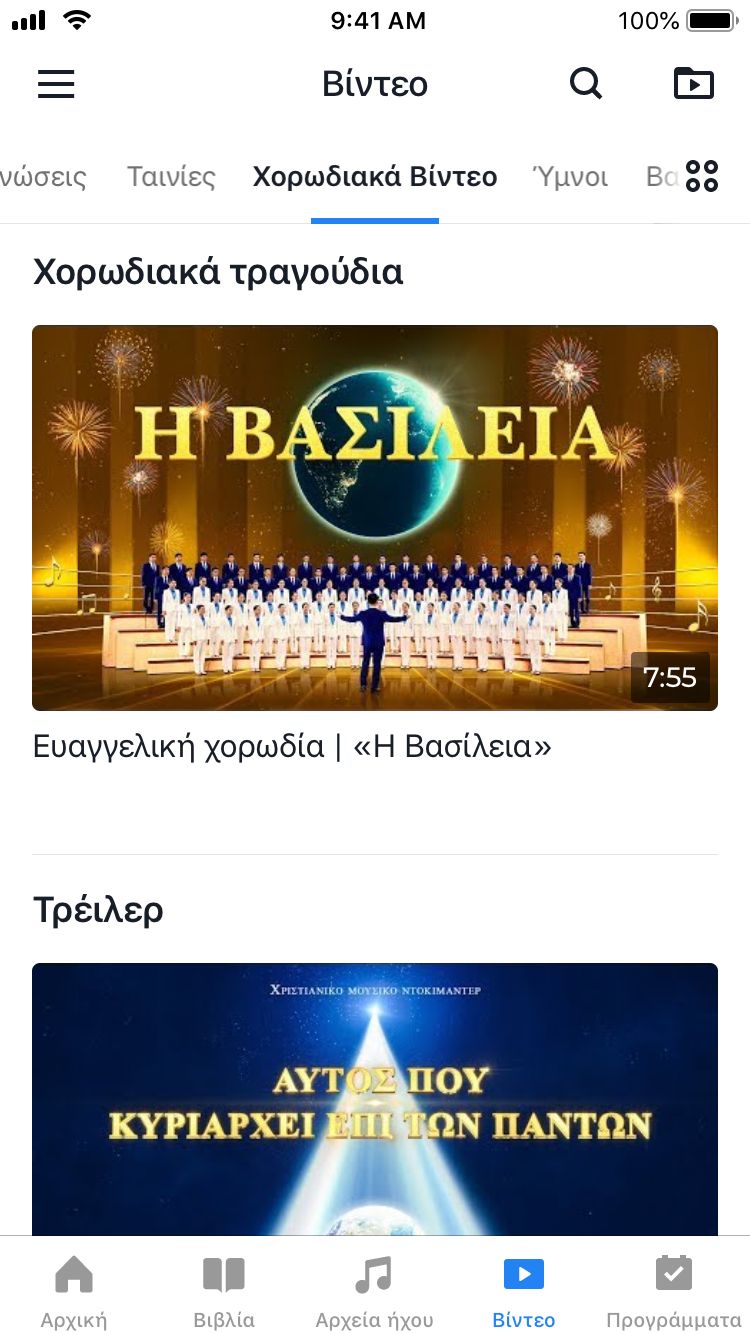
Task: Open the video folder icon
Action: pyautogui.click(x=694, y=84)
